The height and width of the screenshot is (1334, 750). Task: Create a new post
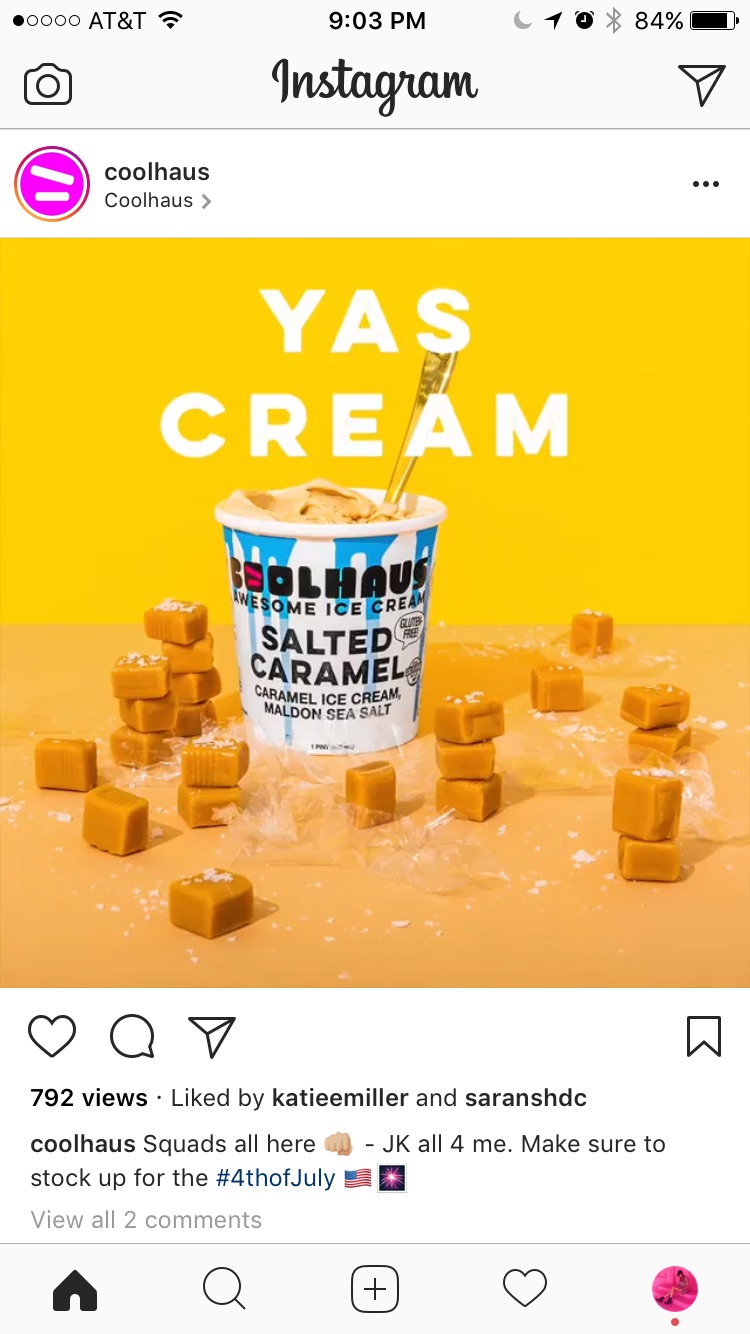coord(375,1289)
